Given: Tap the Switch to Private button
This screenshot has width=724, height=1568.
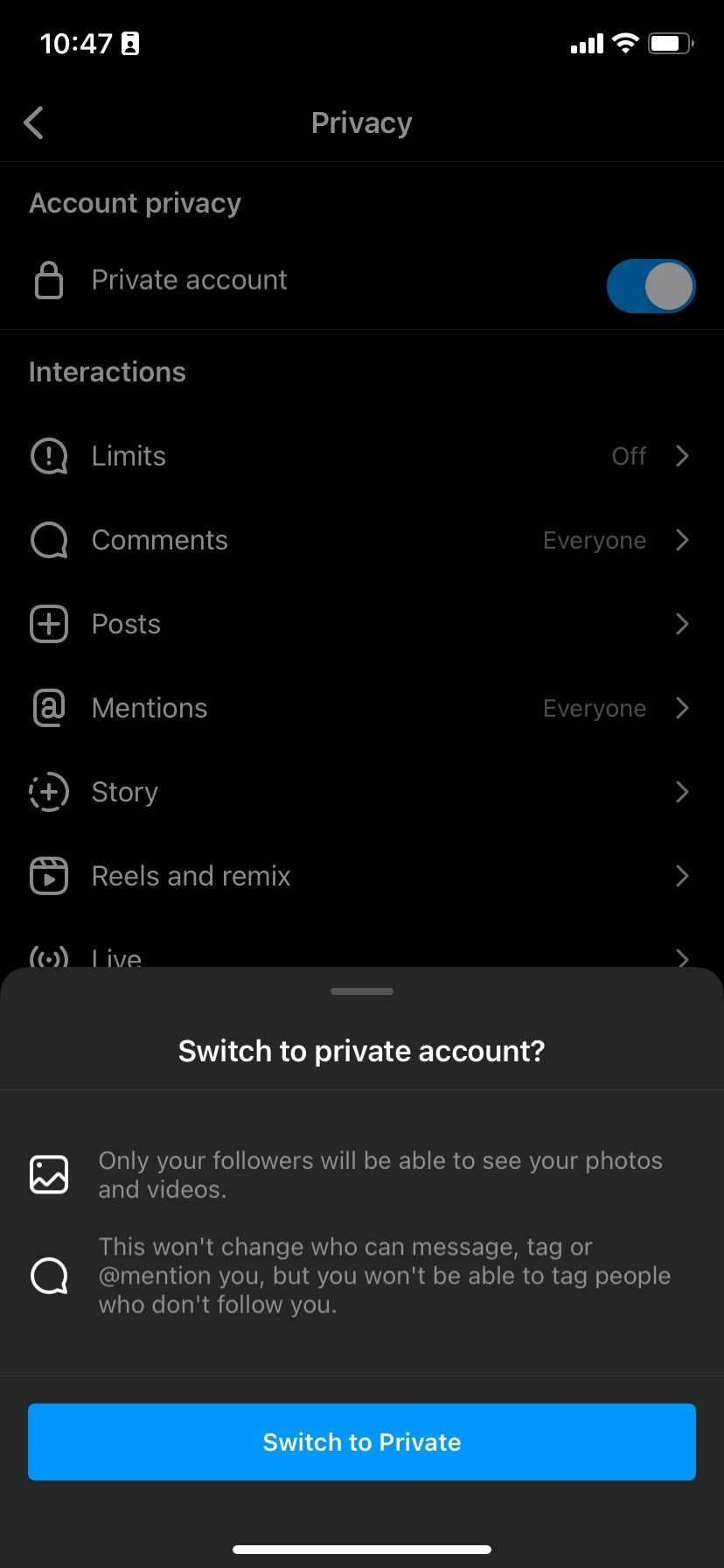Looking at the screenshot, I should (x=362, y=1442).
